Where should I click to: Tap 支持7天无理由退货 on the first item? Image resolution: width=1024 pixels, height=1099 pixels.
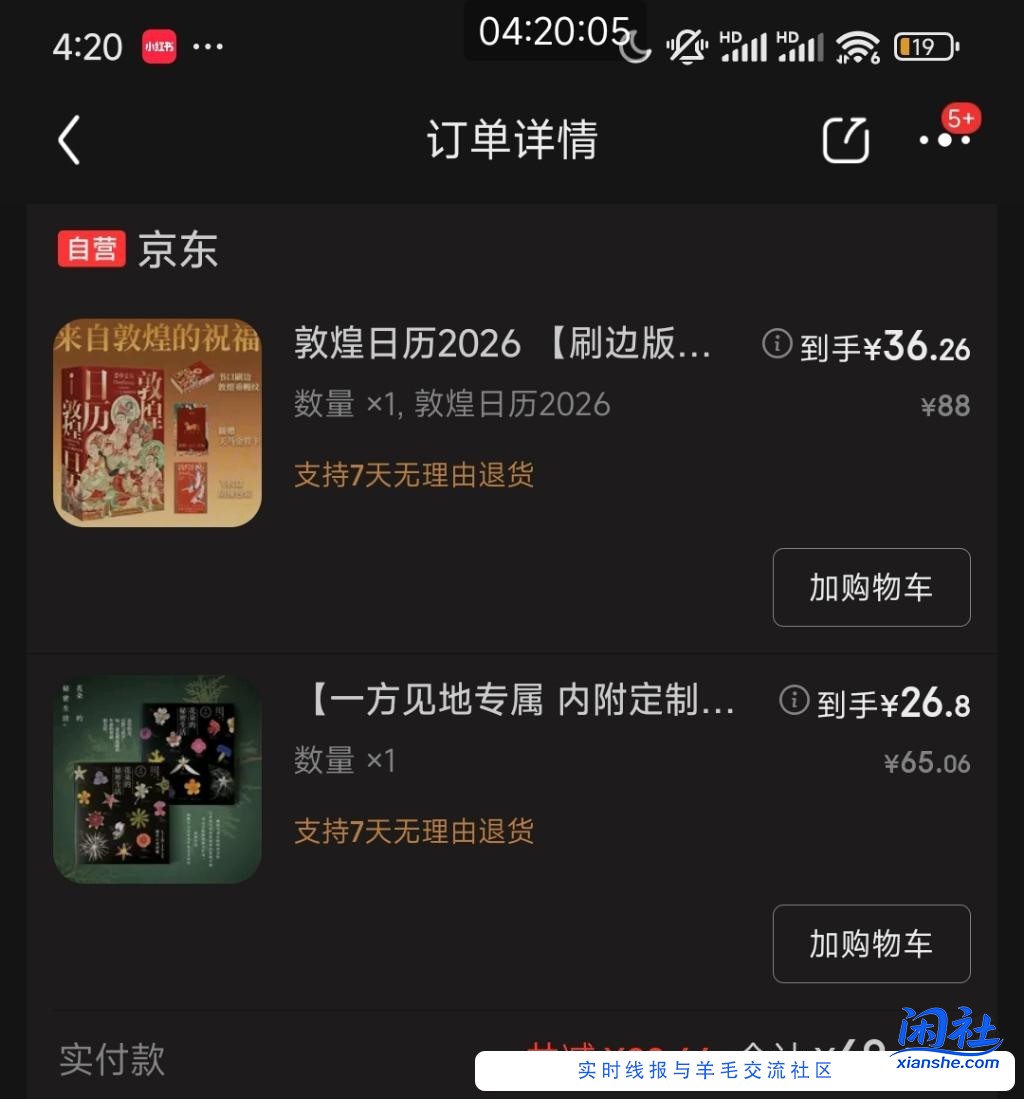[414, 476]
